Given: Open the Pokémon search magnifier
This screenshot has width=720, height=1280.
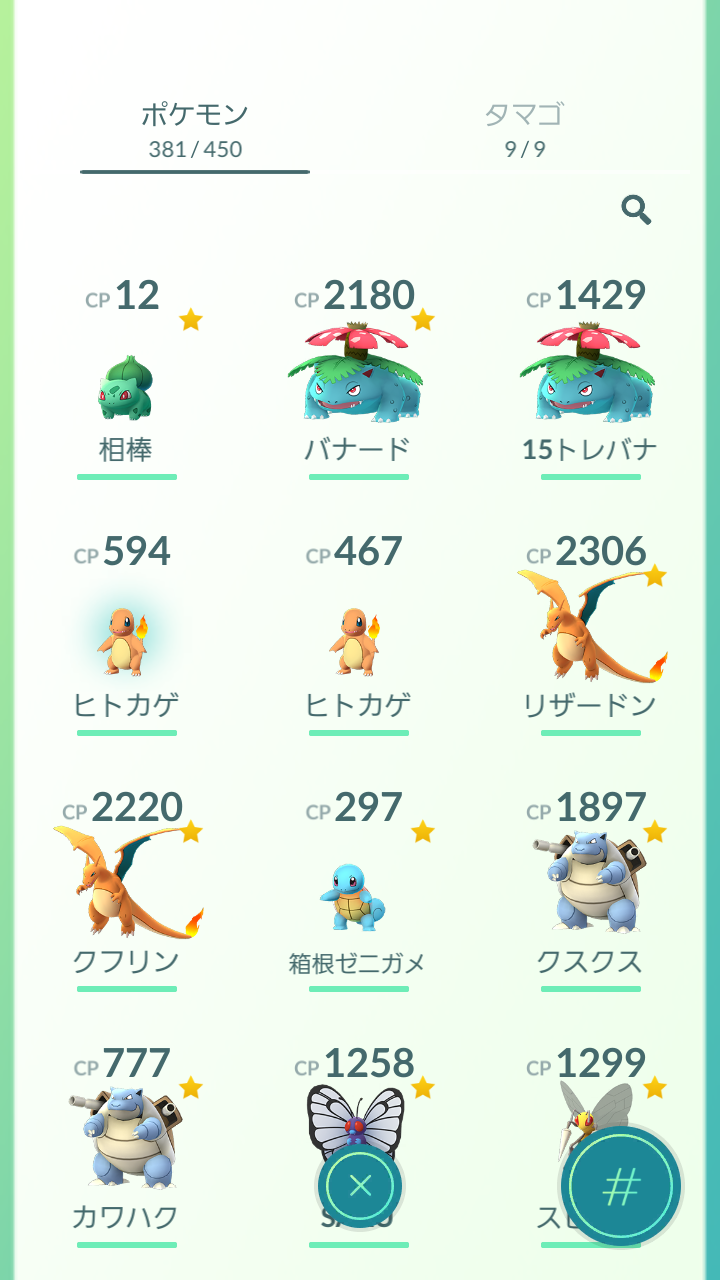Looking at the screenshot, I should pyautogui.click(x=636, y=210).
